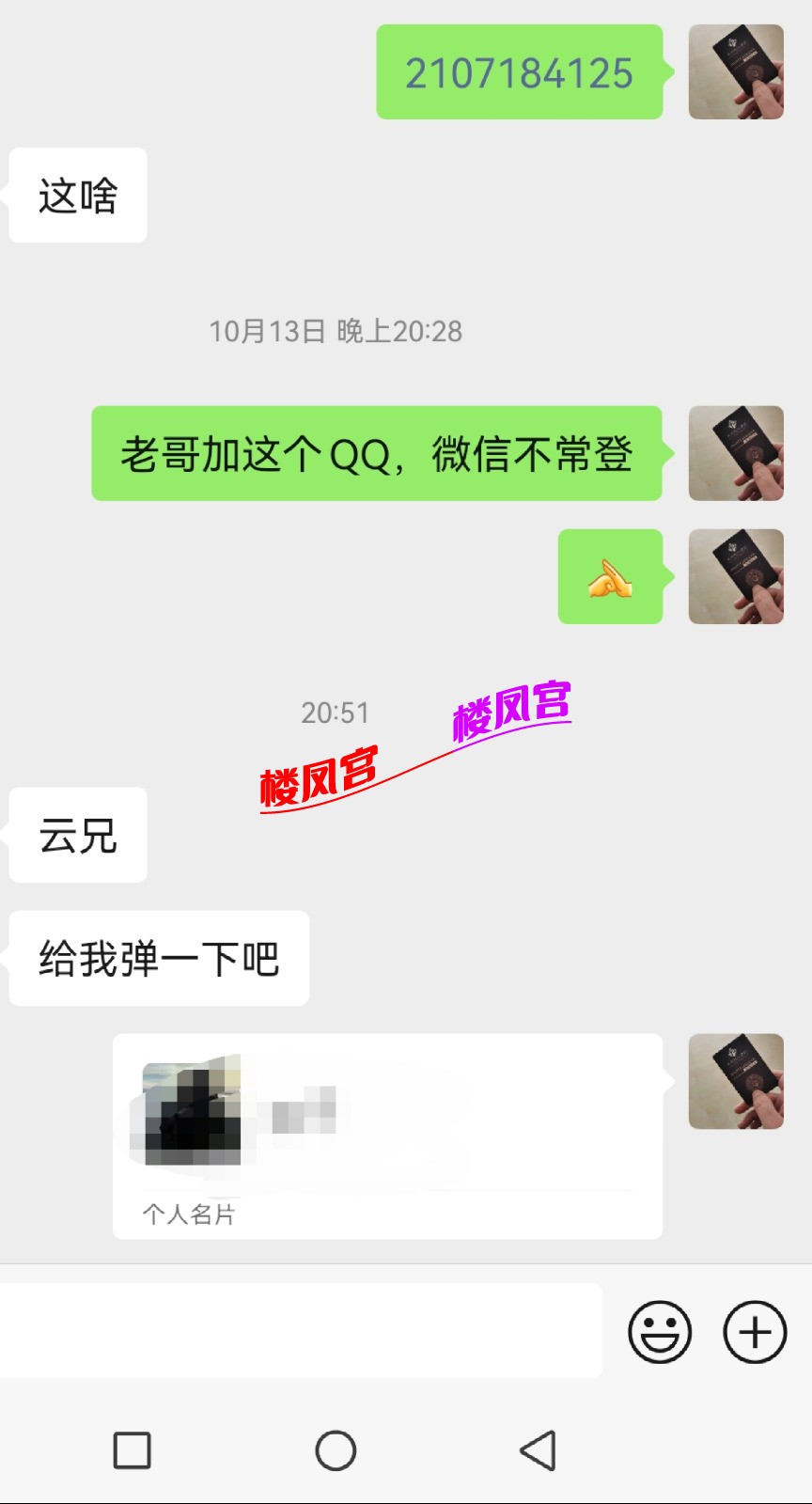Tap the message text input field
Image resolution: width=812 pixels, height=1504 pixels.
pyautogui.click(x=301, y=1330)
